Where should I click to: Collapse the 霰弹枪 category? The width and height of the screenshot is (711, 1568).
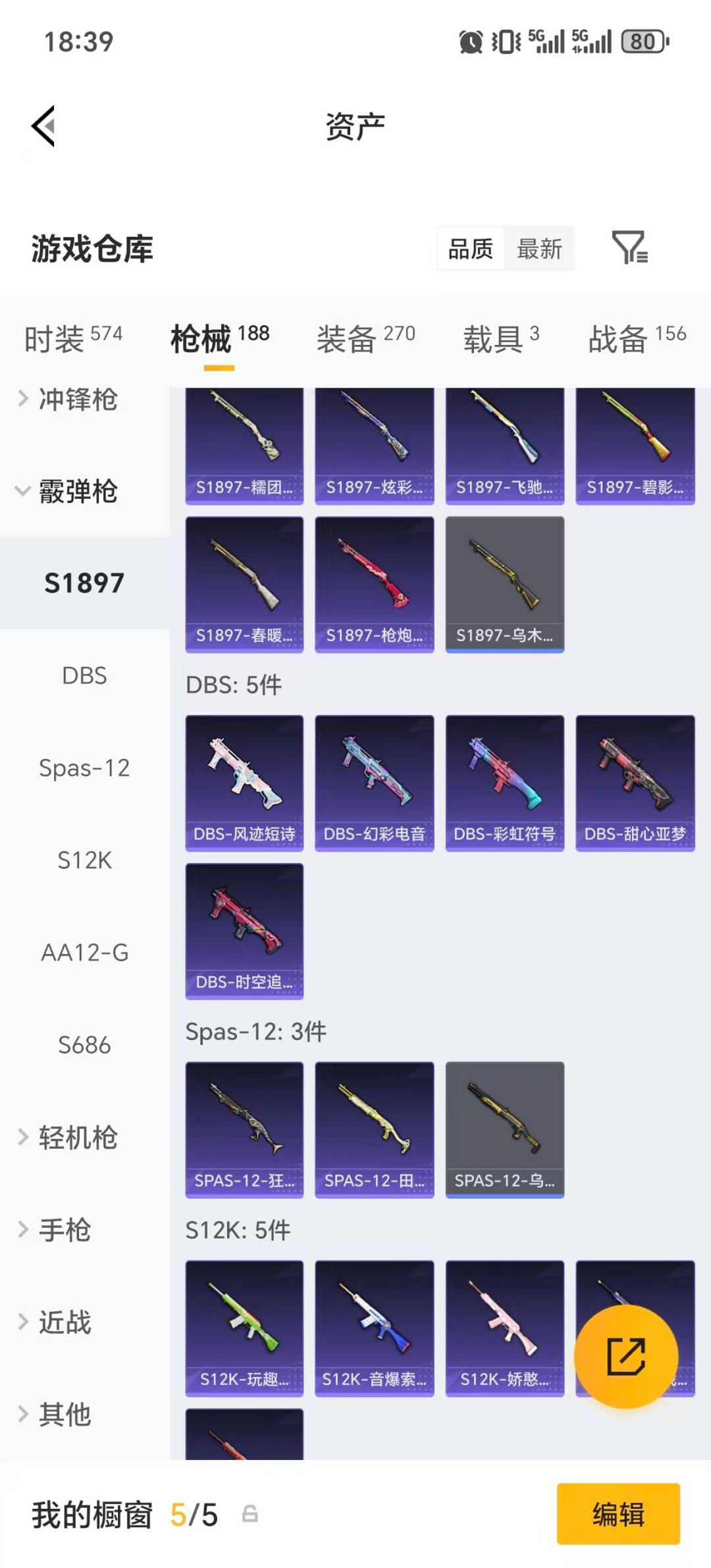tap(77, 491)
